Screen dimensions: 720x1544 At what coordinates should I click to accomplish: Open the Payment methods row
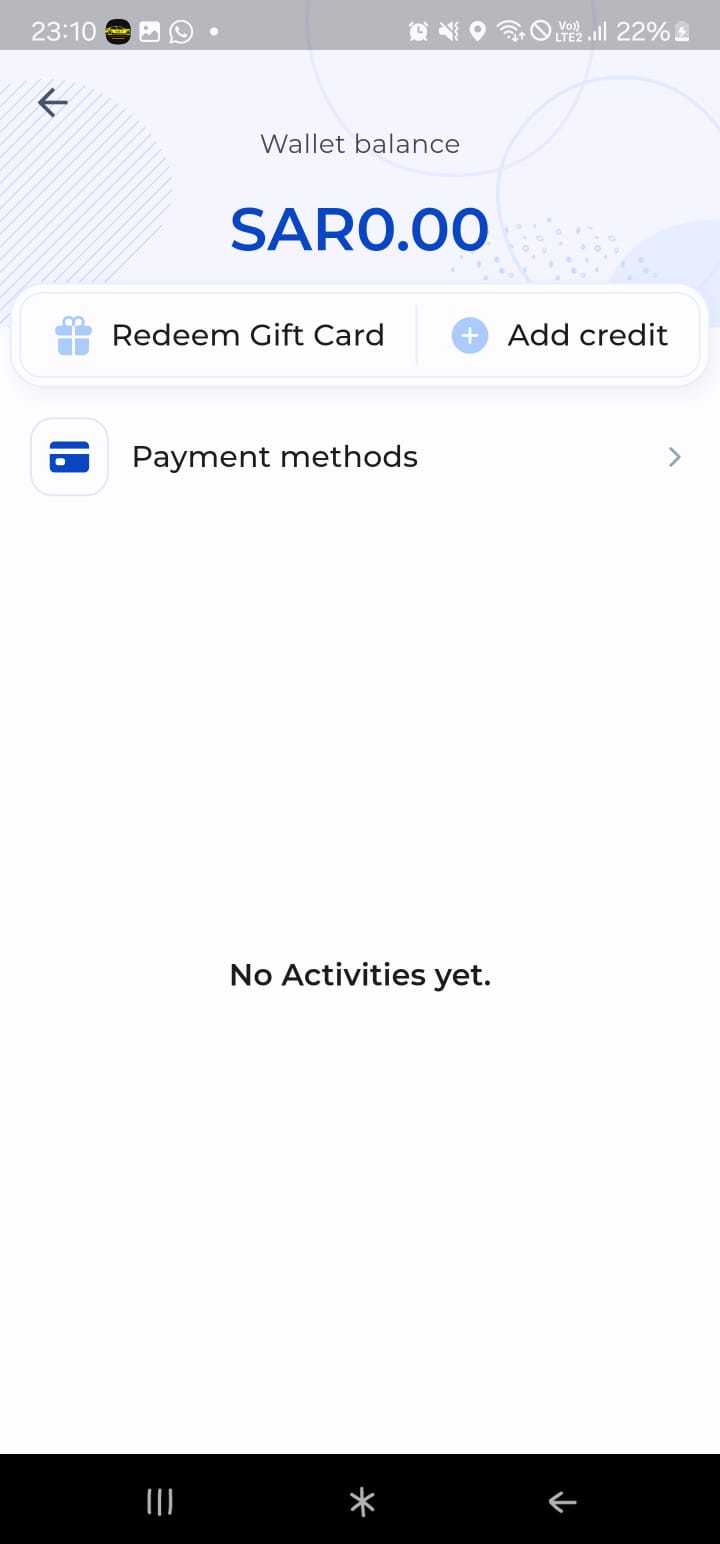360,457
